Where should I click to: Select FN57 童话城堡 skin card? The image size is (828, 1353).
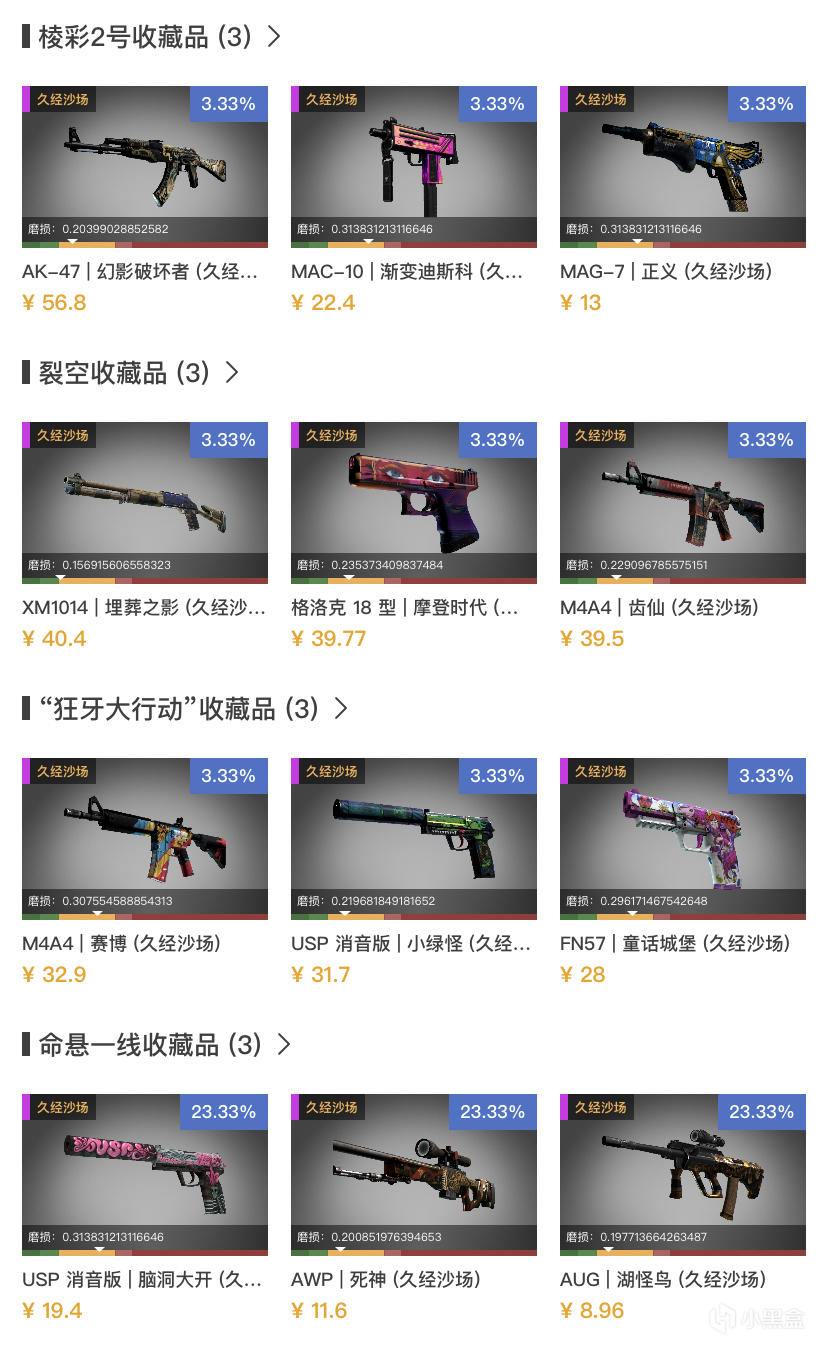(x=682, y=838)
